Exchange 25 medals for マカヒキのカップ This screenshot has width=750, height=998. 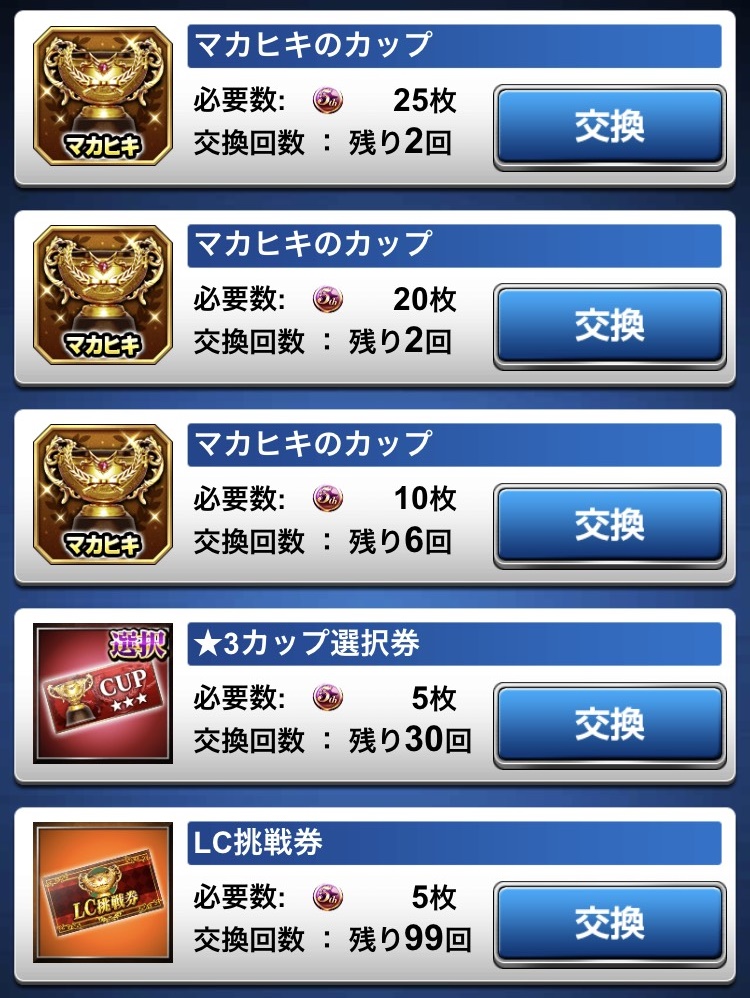(x=609, y=126)
